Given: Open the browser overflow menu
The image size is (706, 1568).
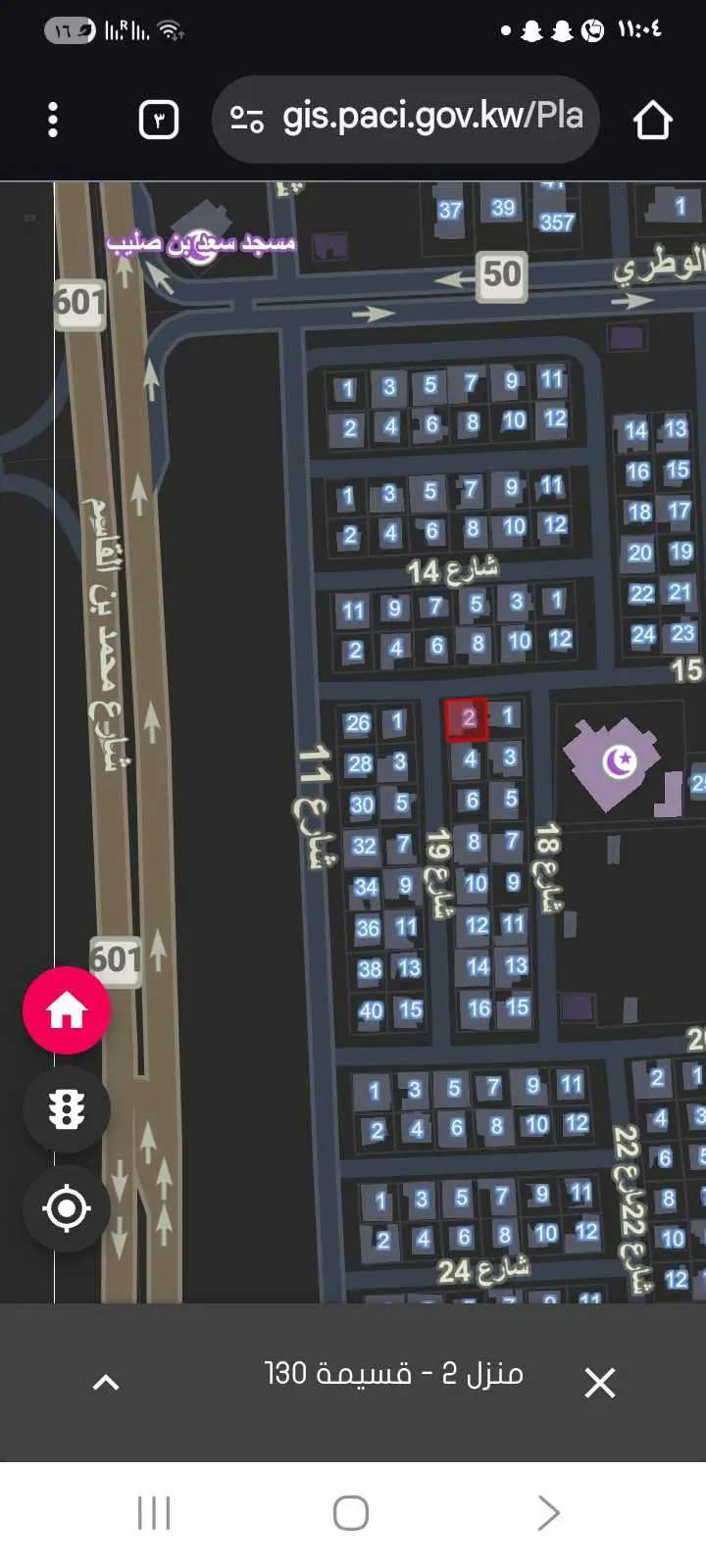Looking at the screenshot, I should pyautogui.click(x=53, y=121).
